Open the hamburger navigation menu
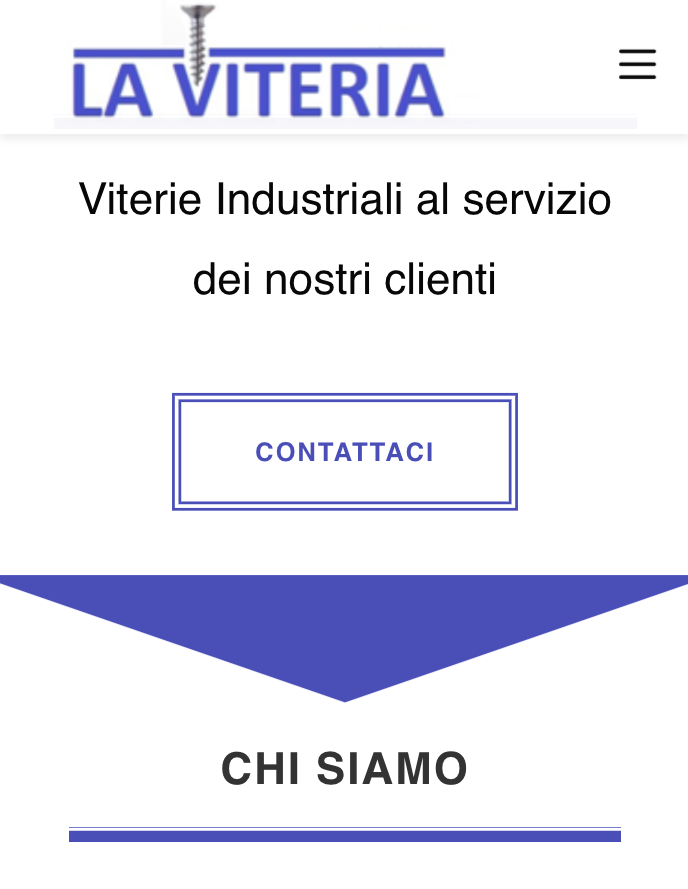This screenshot has width=688, height=889. click(637, 64)
